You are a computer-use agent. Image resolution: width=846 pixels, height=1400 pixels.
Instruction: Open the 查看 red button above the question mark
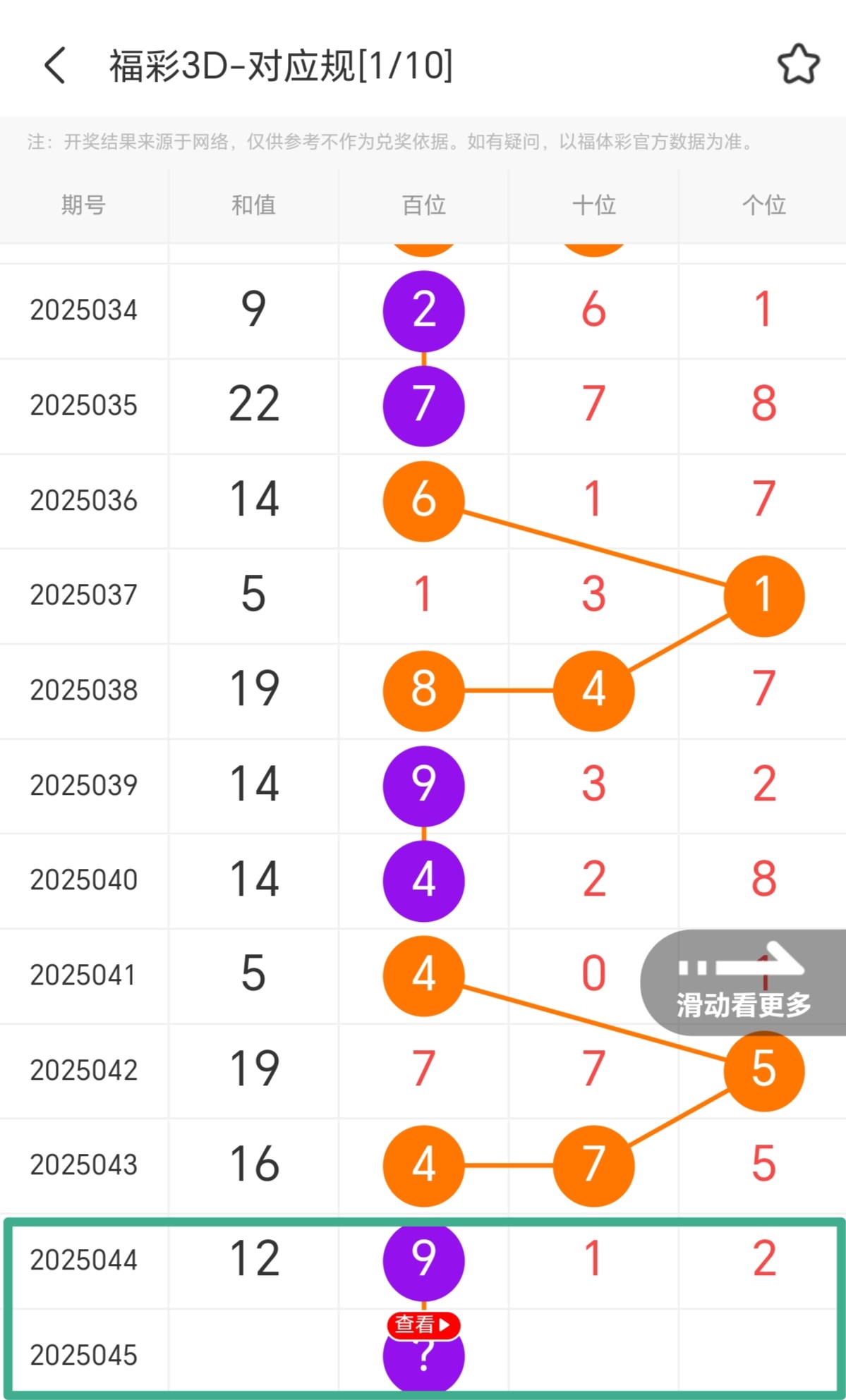tap(423, 1325)
